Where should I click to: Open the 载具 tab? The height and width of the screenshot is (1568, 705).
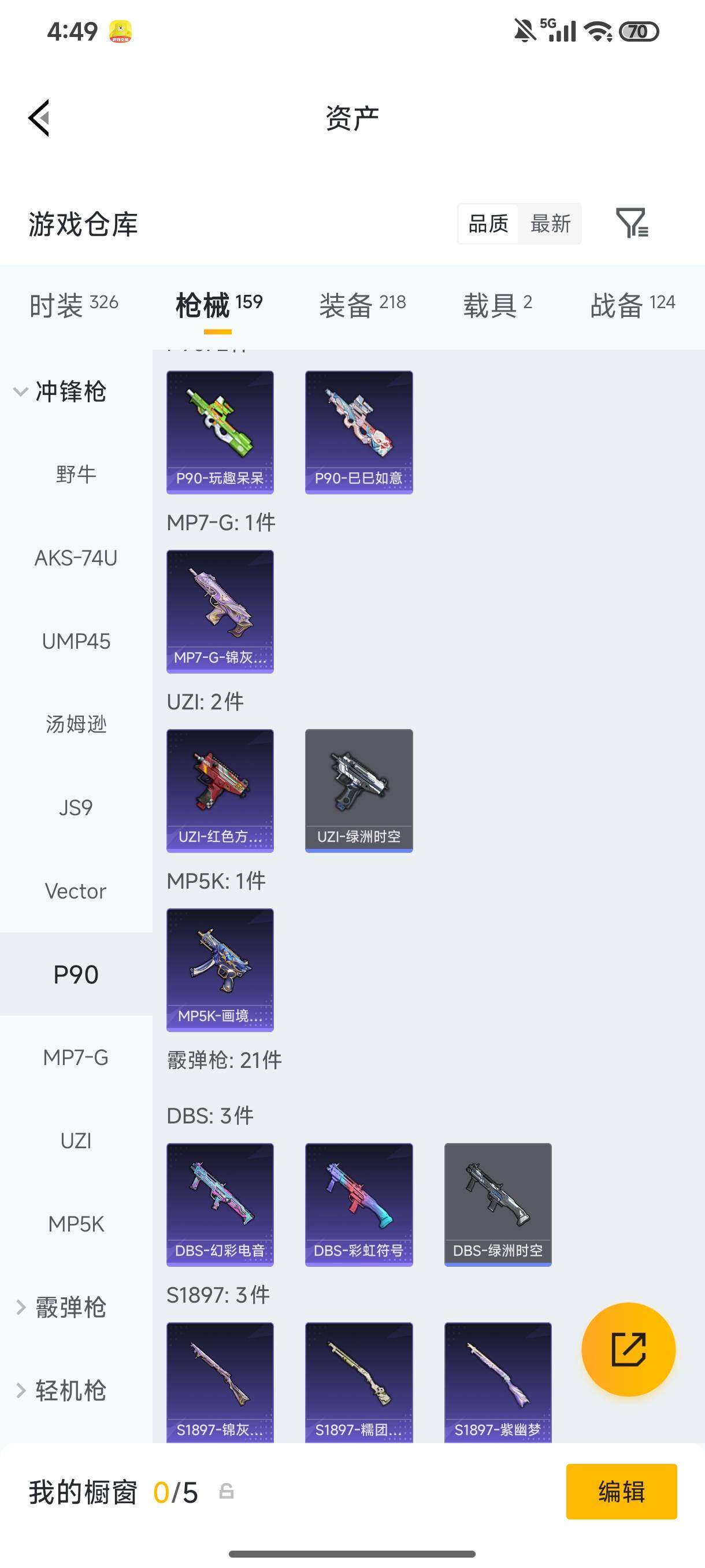[x=498, y=304]
